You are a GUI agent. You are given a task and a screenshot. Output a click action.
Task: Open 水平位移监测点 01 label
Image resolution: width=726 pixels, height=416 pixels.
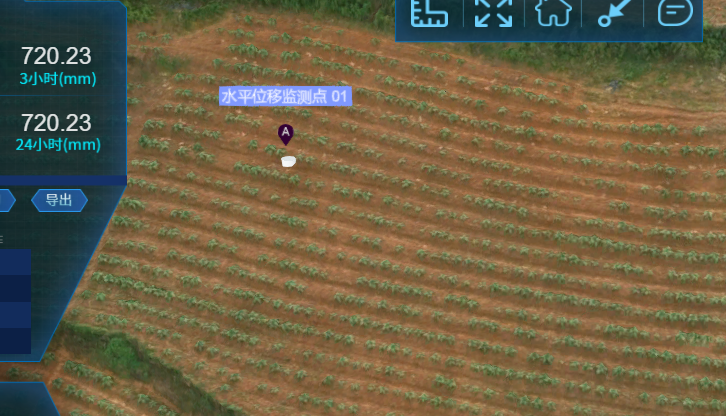(285, 96)
